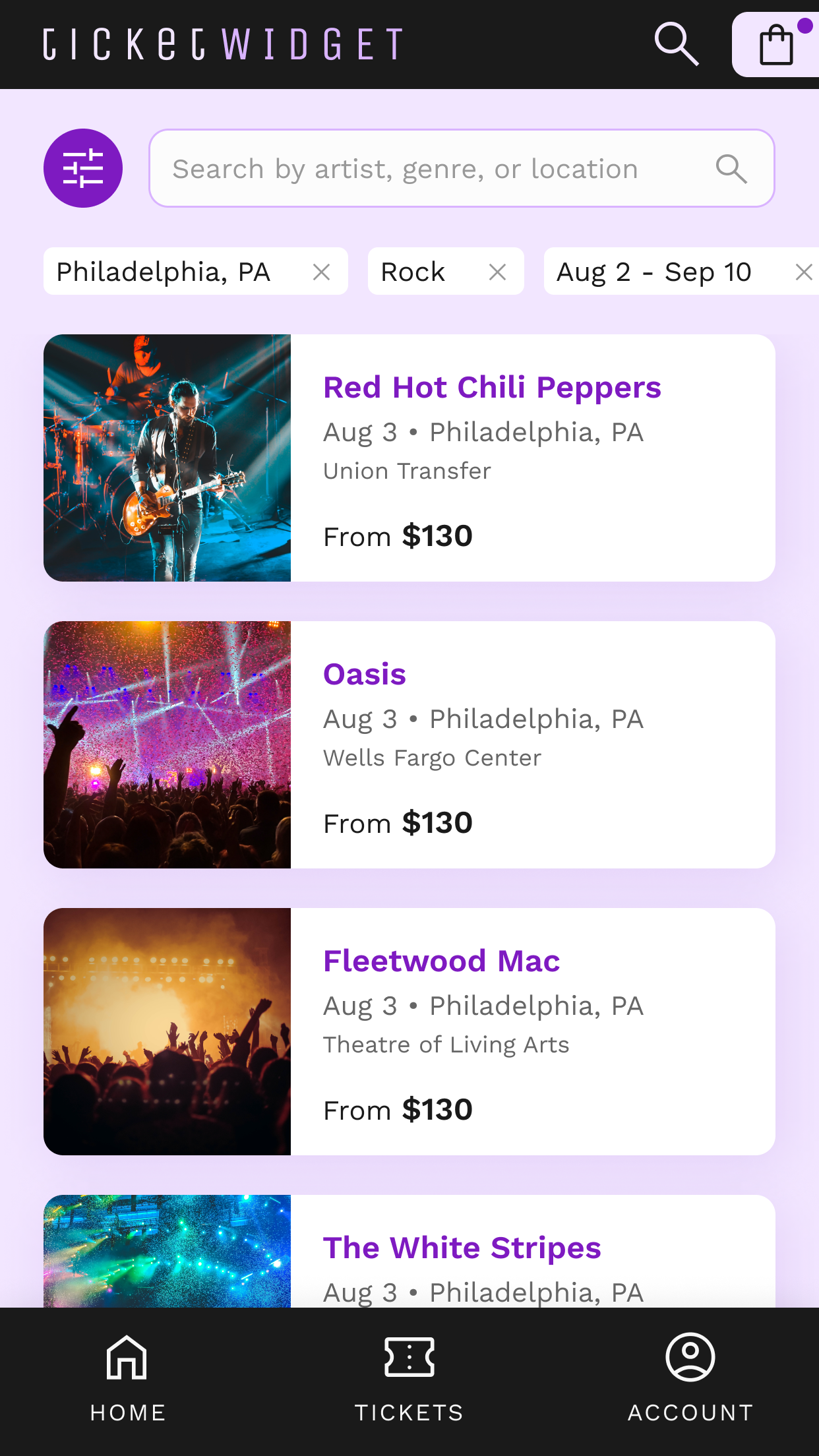The width and height of the screenshot is (819, 1456).
Task: Open the Account tab
Action: [690, 1378]
